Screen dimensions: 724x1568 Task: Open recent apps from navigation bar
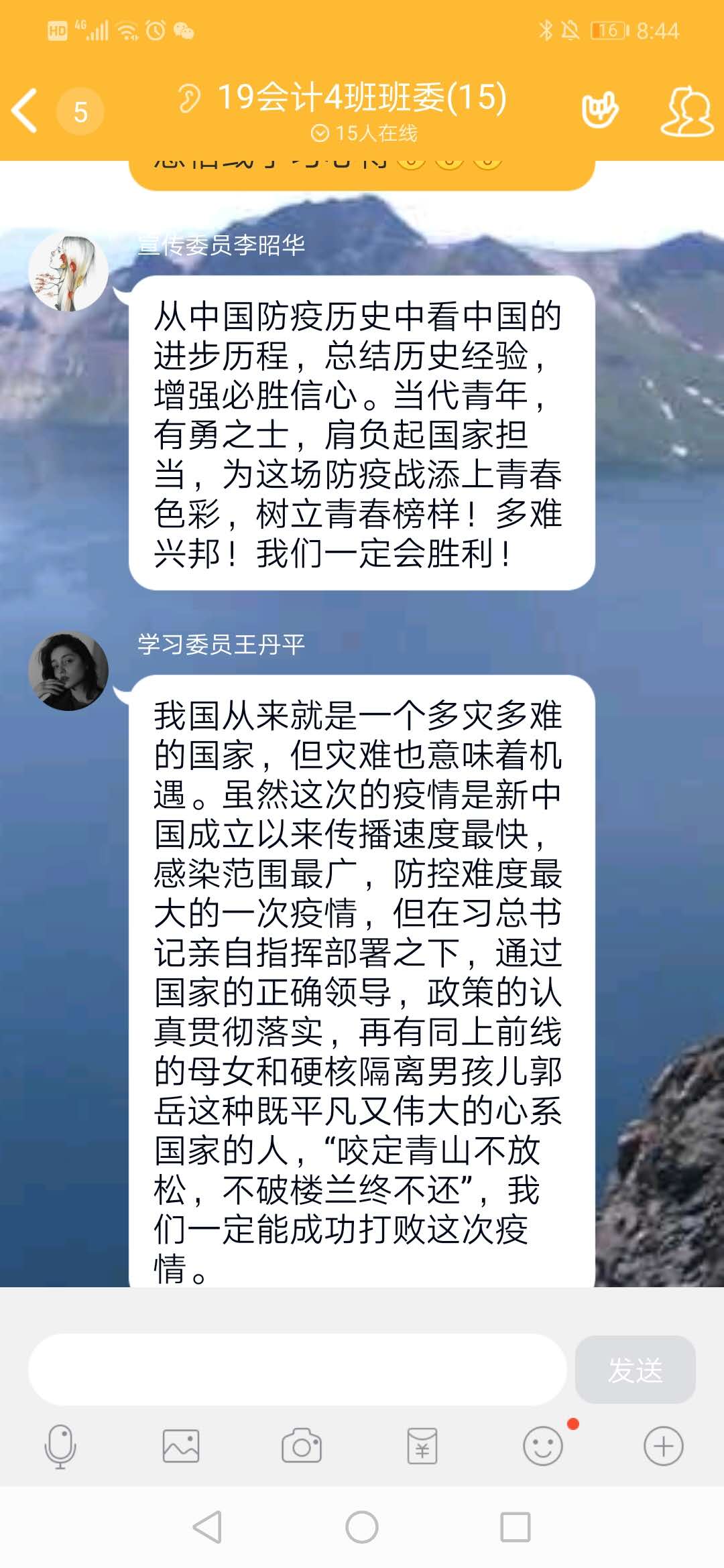tap(516, 1528)
